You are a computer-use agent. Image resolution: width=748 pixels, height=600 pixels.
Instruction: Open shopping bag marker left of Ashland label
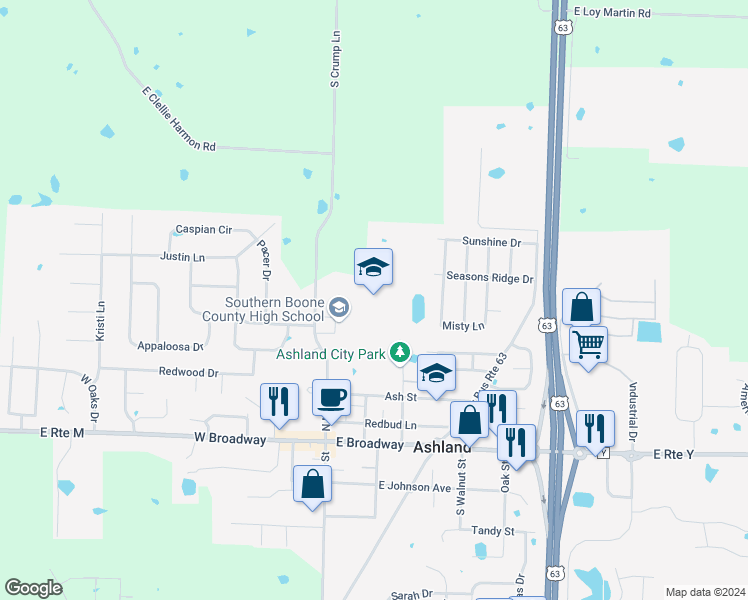pos(469,420)
